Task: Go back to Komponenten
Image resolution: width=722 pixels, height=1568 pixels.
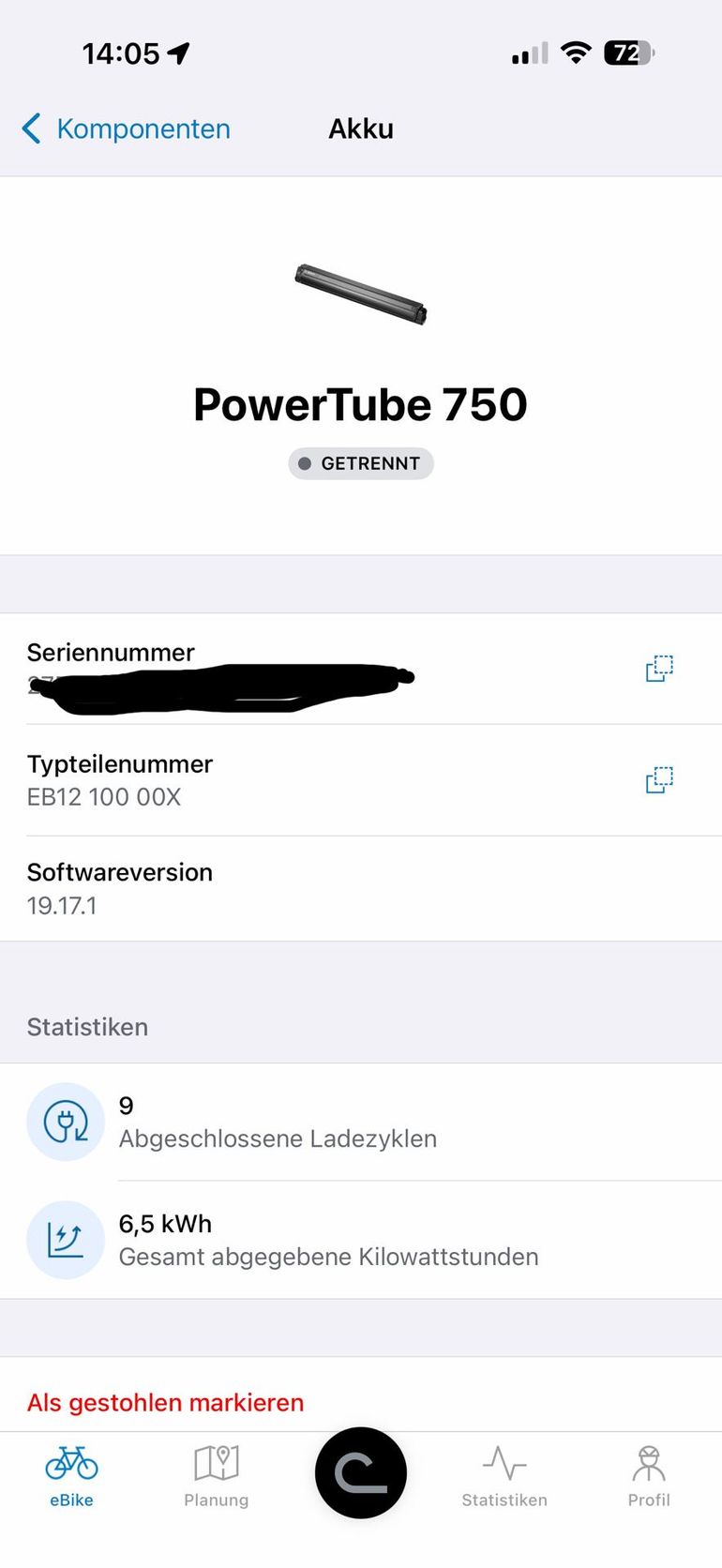Action: [x=126, y=128]
